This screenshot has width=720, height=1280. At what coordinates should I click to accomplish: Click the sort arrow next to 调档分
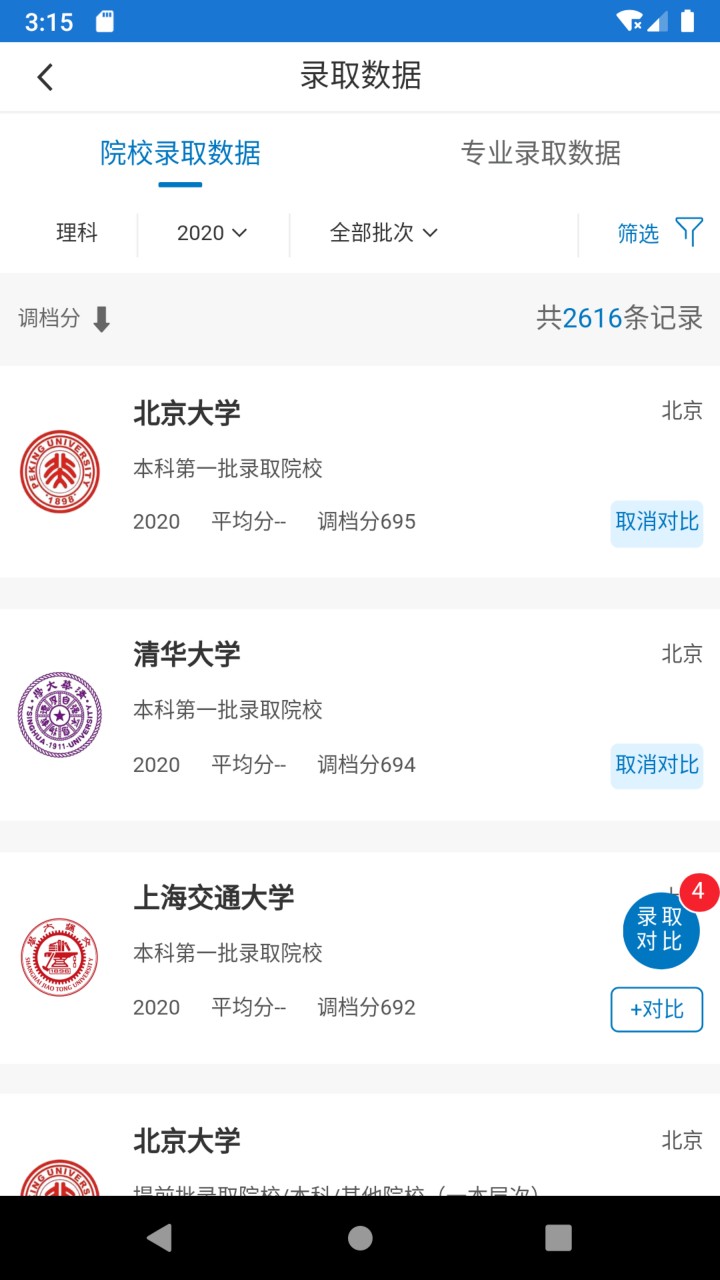(103, 318)
